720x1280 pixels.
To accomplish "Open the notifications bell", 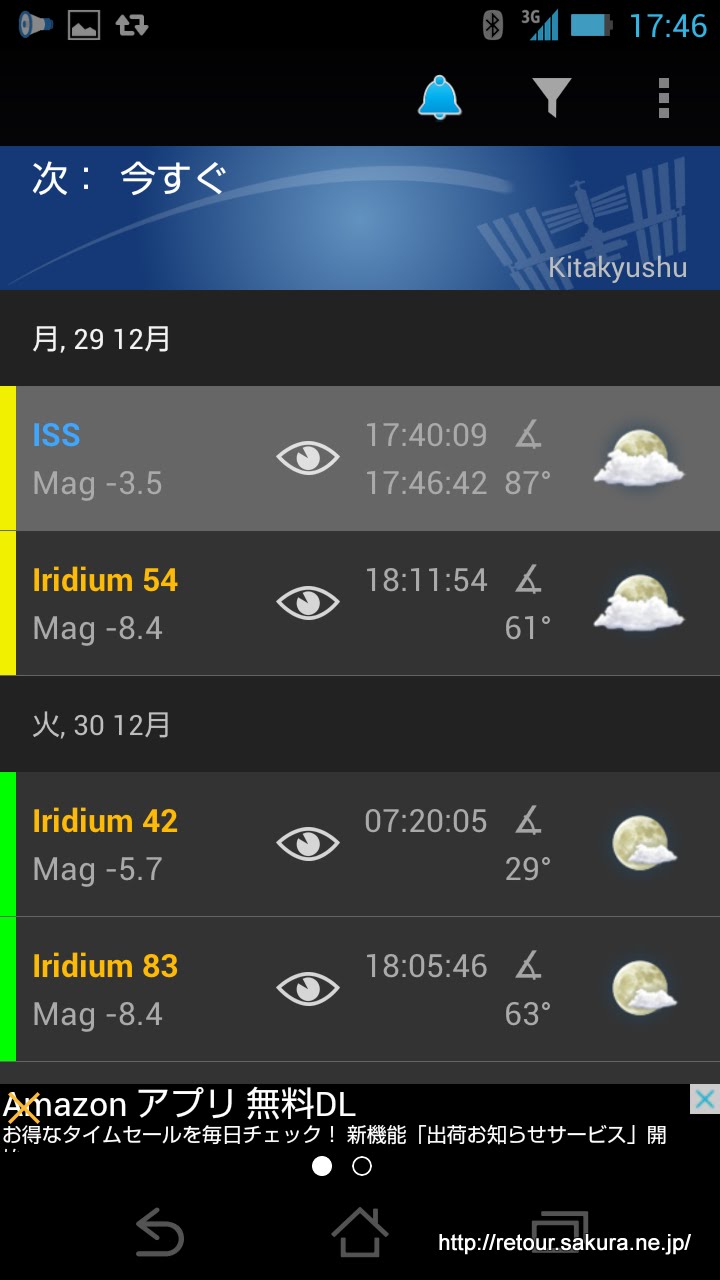I will click(x=439, y=98).
